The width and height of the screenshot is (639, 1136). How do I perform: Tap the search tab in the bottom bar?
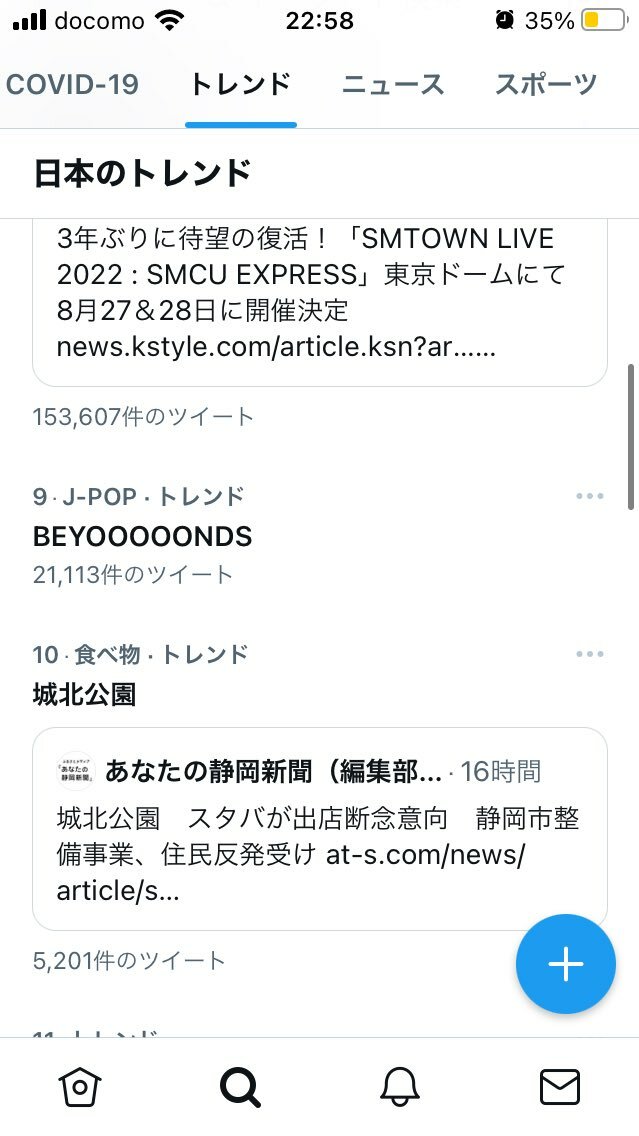point(239,1086)
